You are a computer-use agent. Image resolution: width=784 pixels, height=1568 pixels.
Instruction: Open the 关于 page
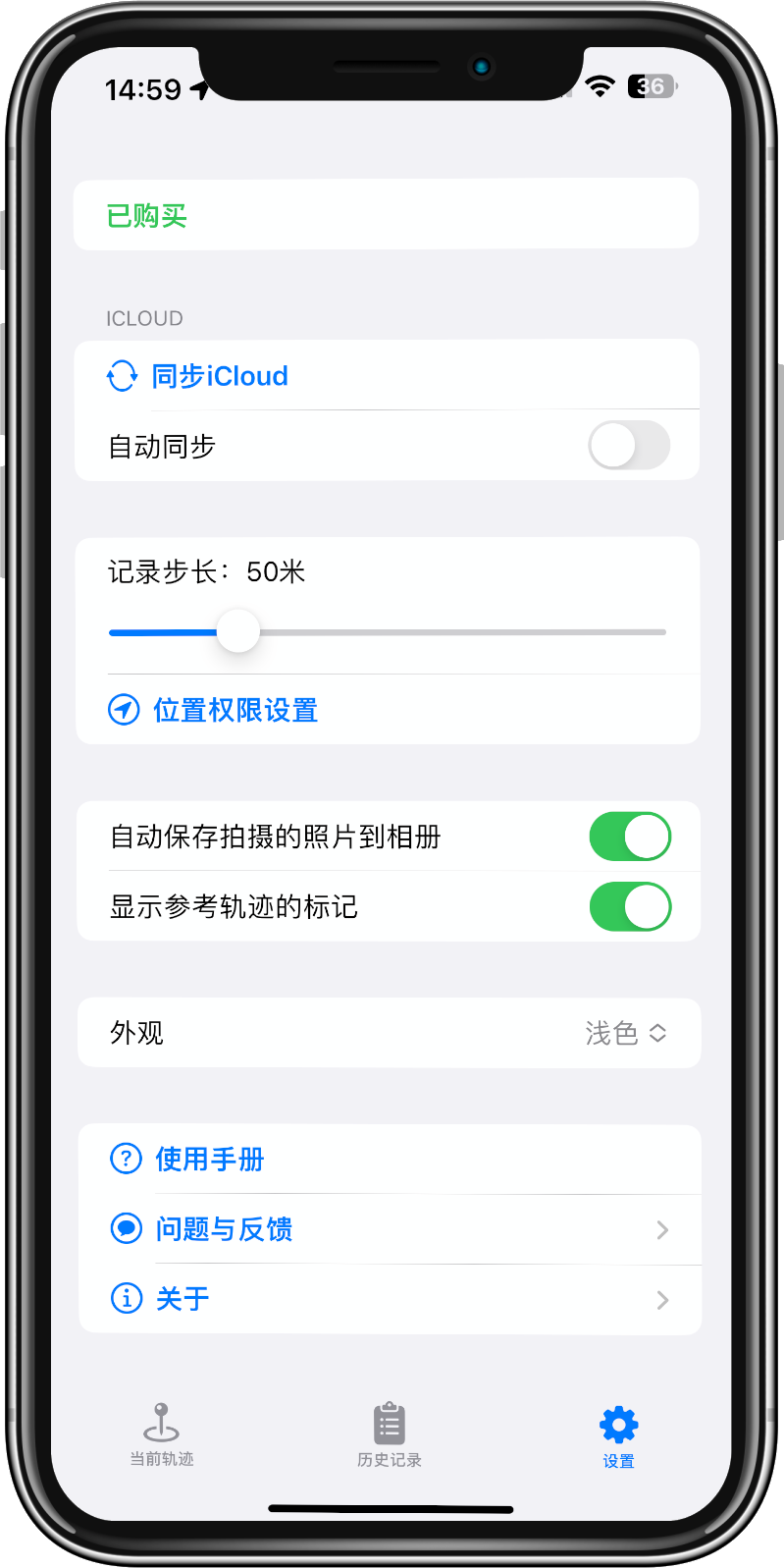183,1299
